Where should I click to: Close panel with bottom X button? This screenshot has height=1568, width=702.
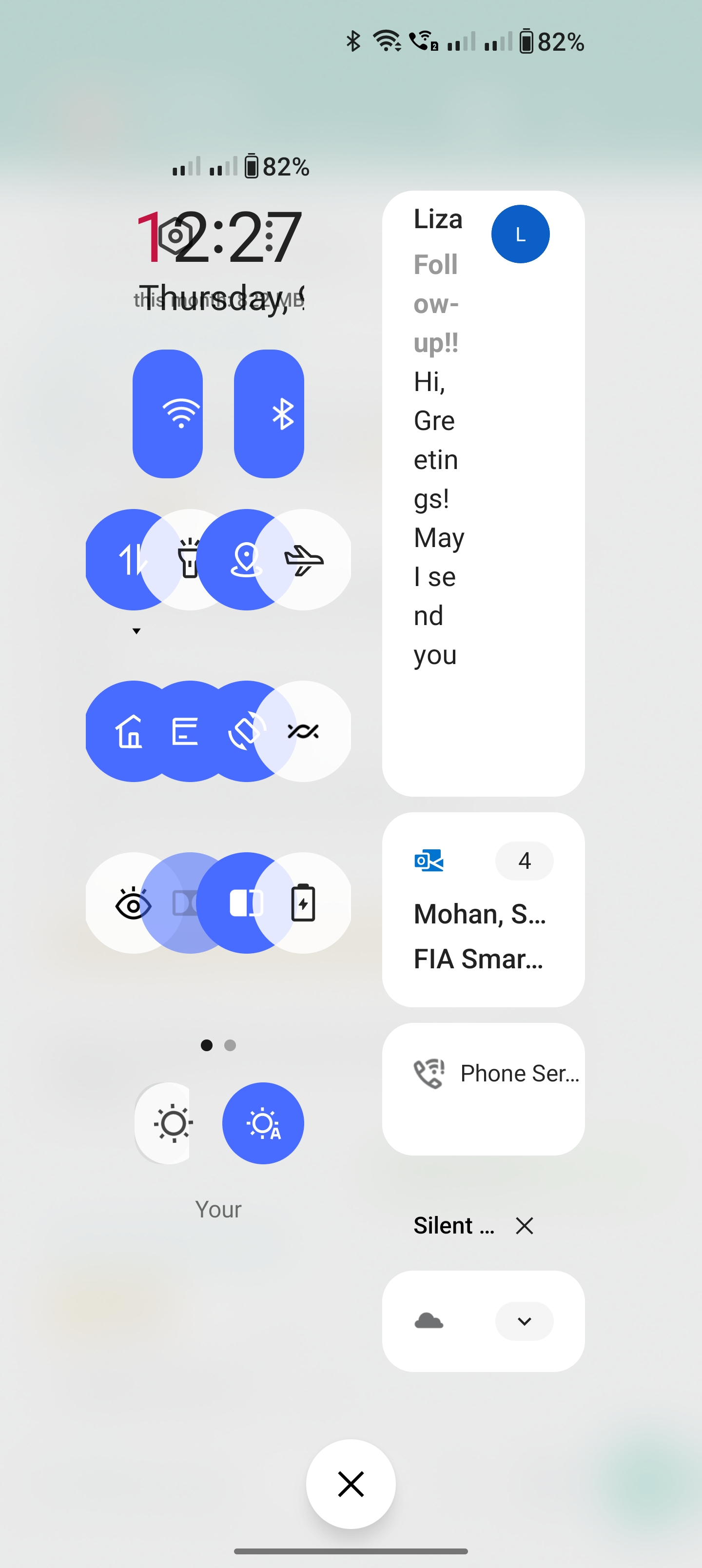pos(351,1483)
